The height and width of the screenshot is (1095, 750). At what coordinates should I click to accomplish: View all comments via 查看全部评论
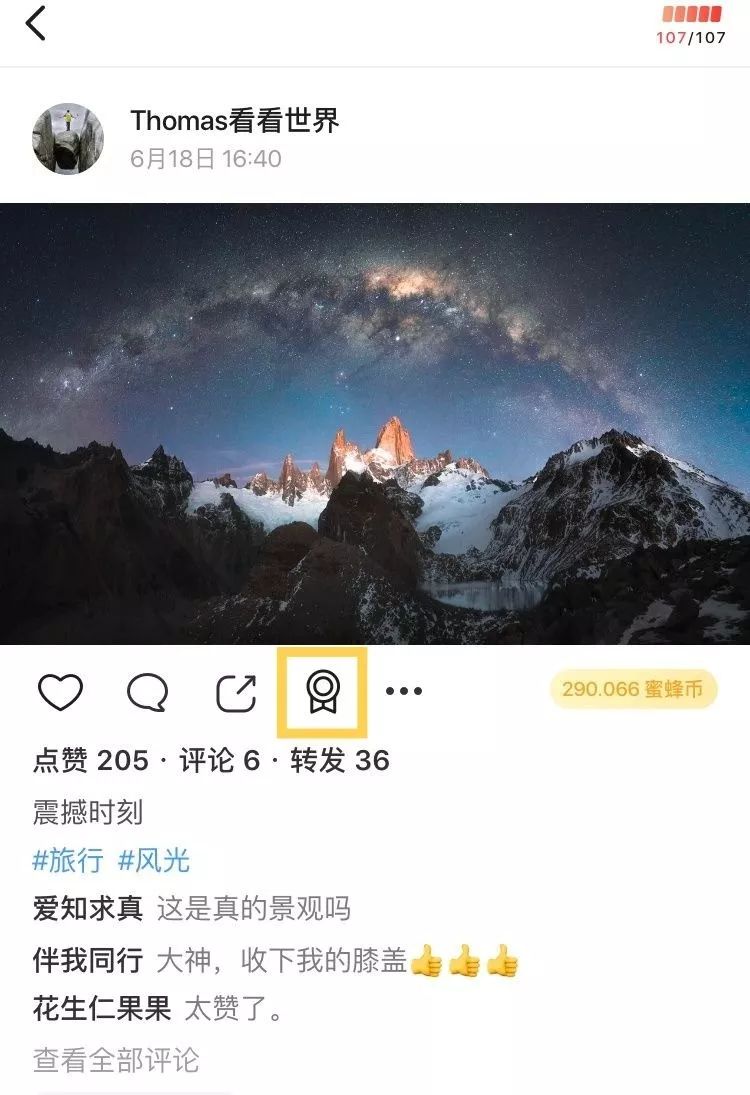(116, 1060)
